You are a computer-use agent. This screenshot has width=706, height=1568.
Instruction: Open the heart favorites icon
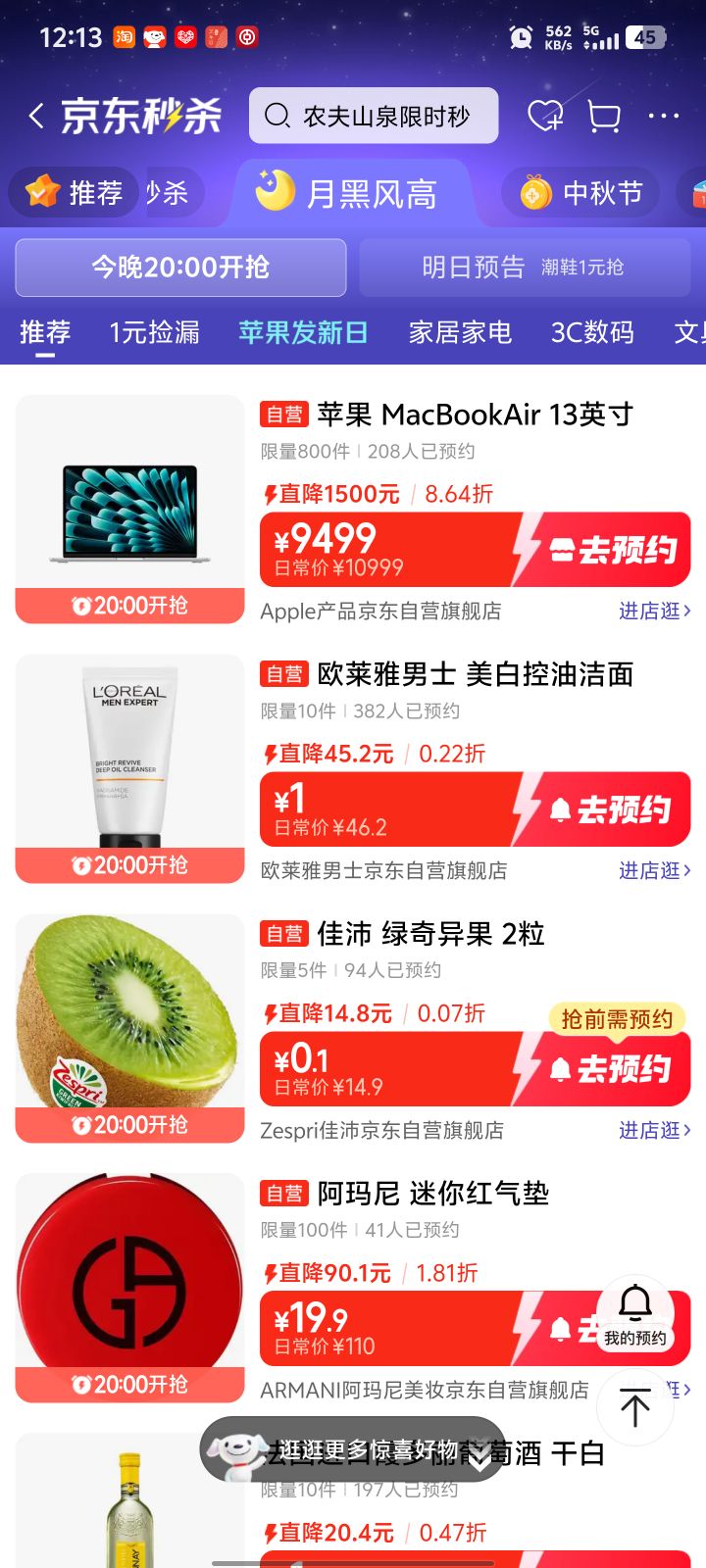coord(545,116)
